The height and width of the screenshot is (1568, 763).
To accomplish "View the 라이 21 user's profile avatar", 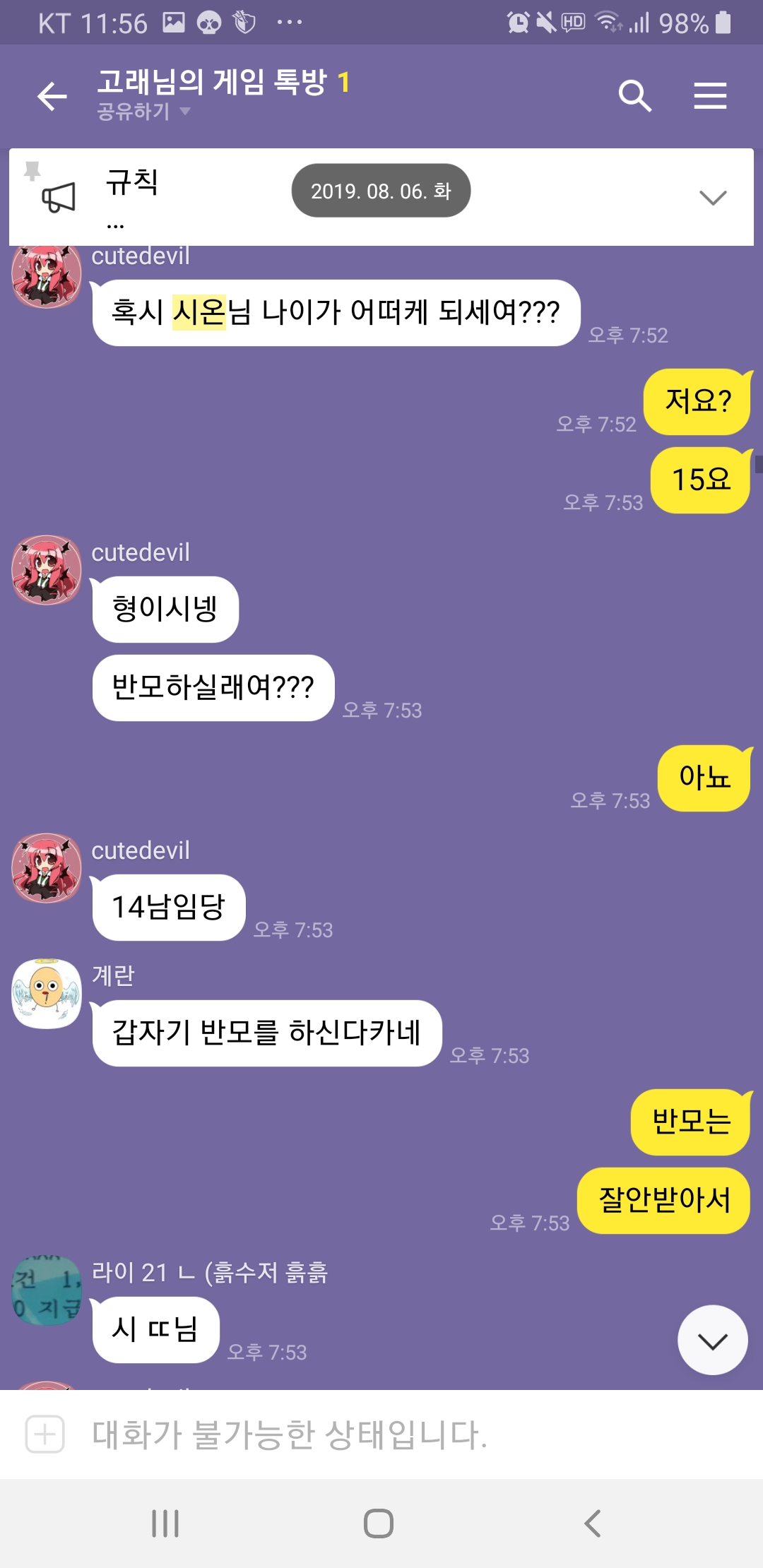I will point(47,1290).
